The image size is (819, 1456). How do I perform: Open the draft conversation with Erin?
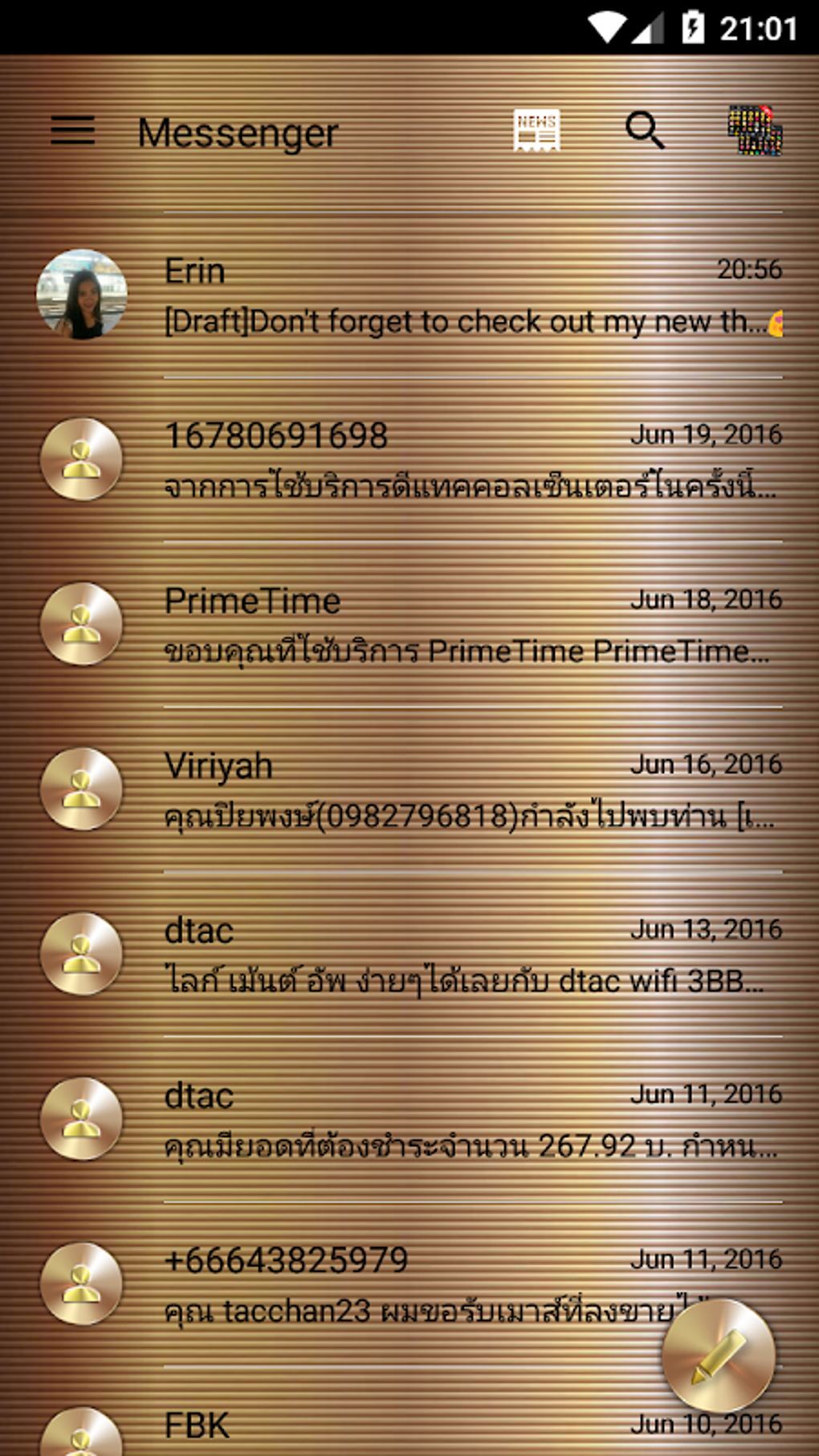click(450, 297)
